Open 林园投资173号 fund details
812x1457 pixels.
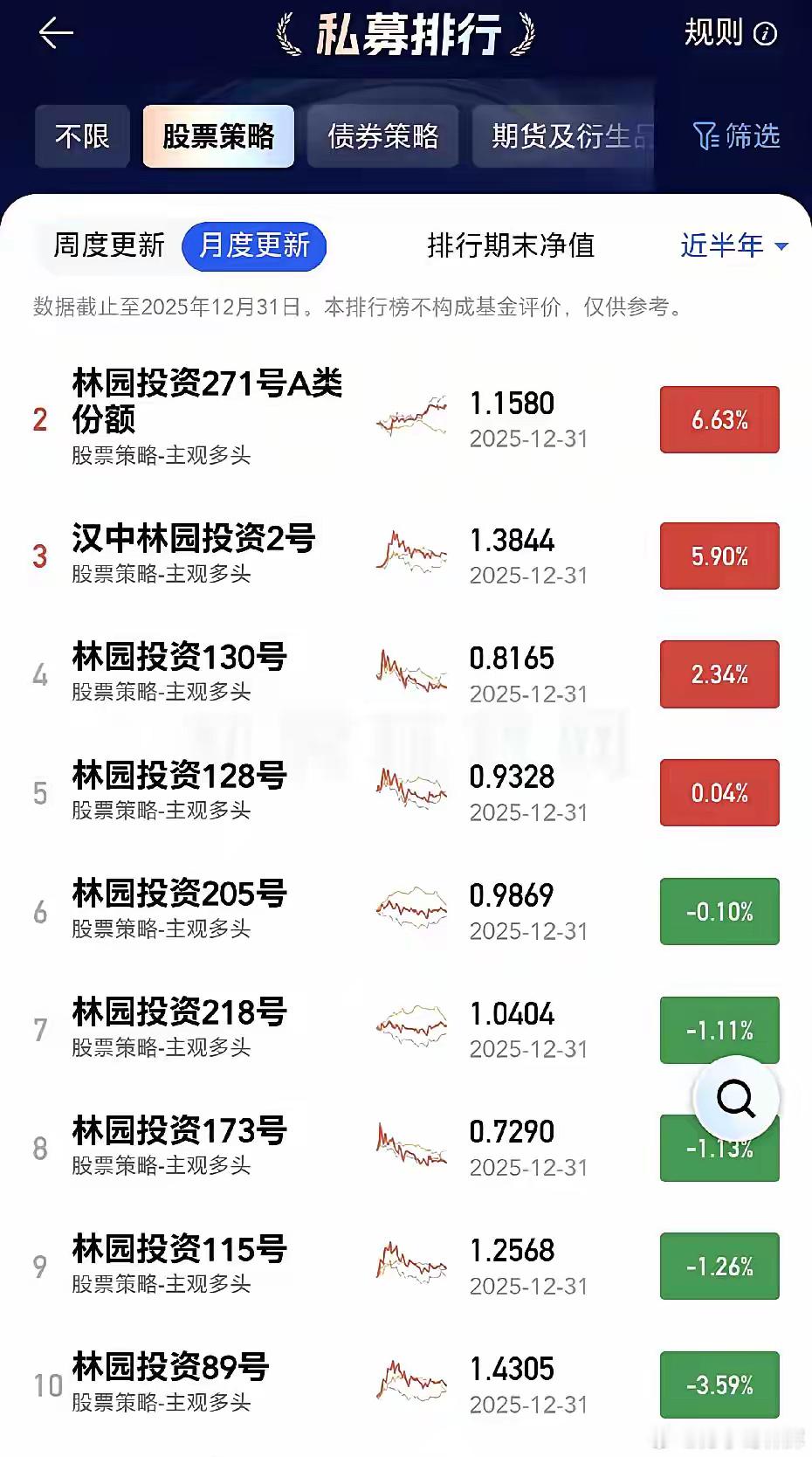point(180,1131)
